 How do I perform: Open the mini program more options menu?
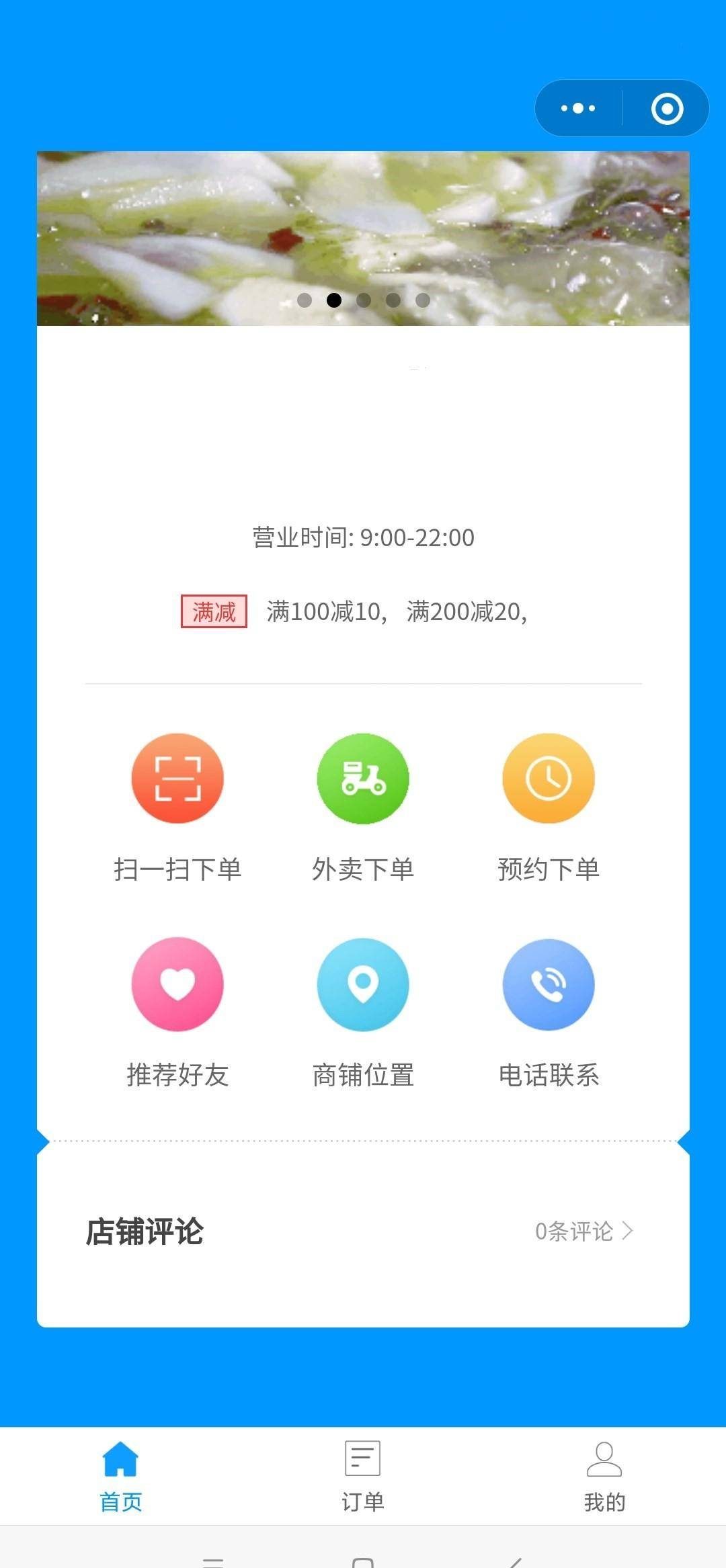578,108
